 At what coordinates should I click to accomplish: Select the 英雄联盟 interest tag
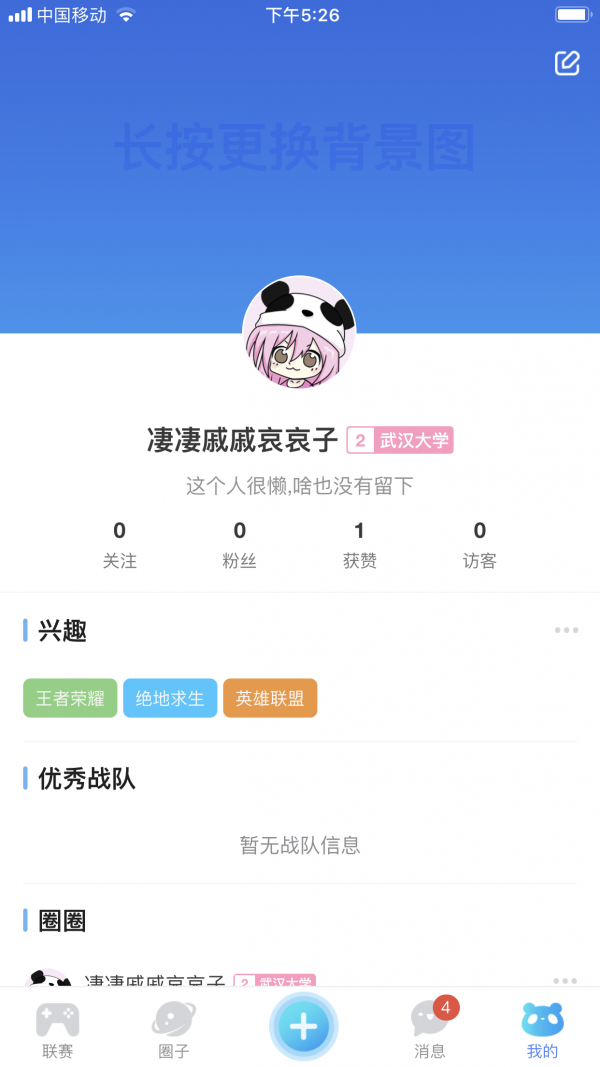pyautogui.click(x=270, y=698)
